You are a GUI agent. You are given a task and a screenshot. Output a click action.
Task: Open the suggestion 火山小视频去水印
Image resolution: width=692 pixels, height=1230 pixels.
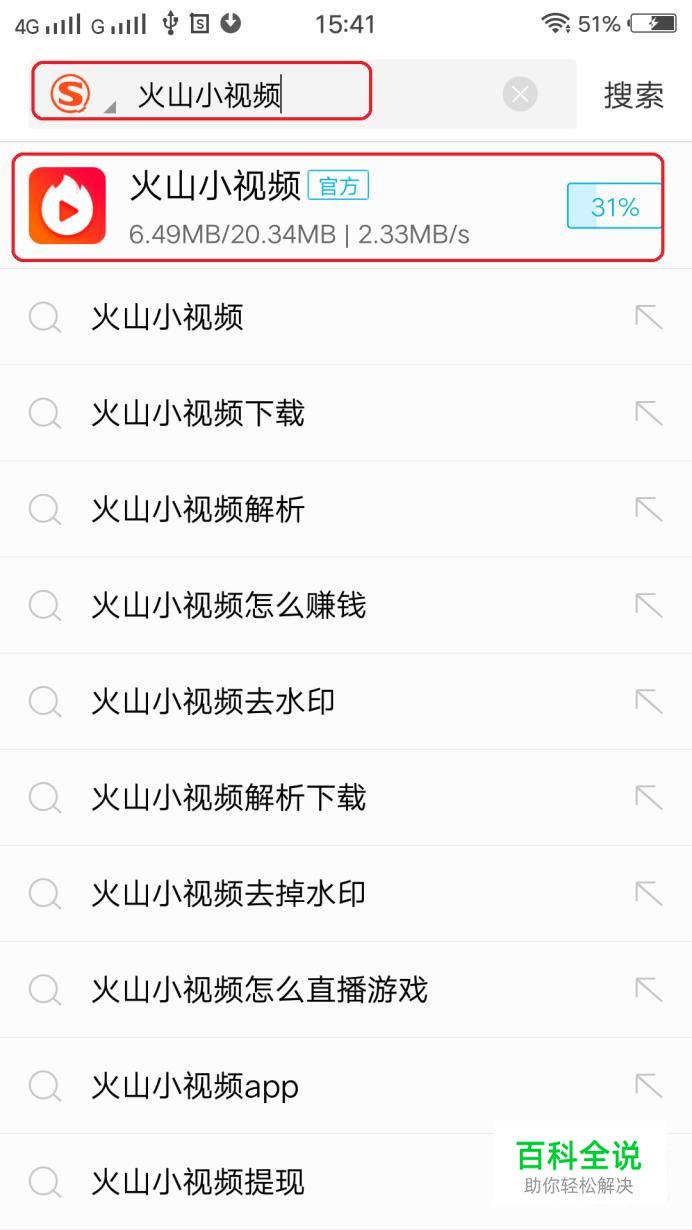coord(213,701)
